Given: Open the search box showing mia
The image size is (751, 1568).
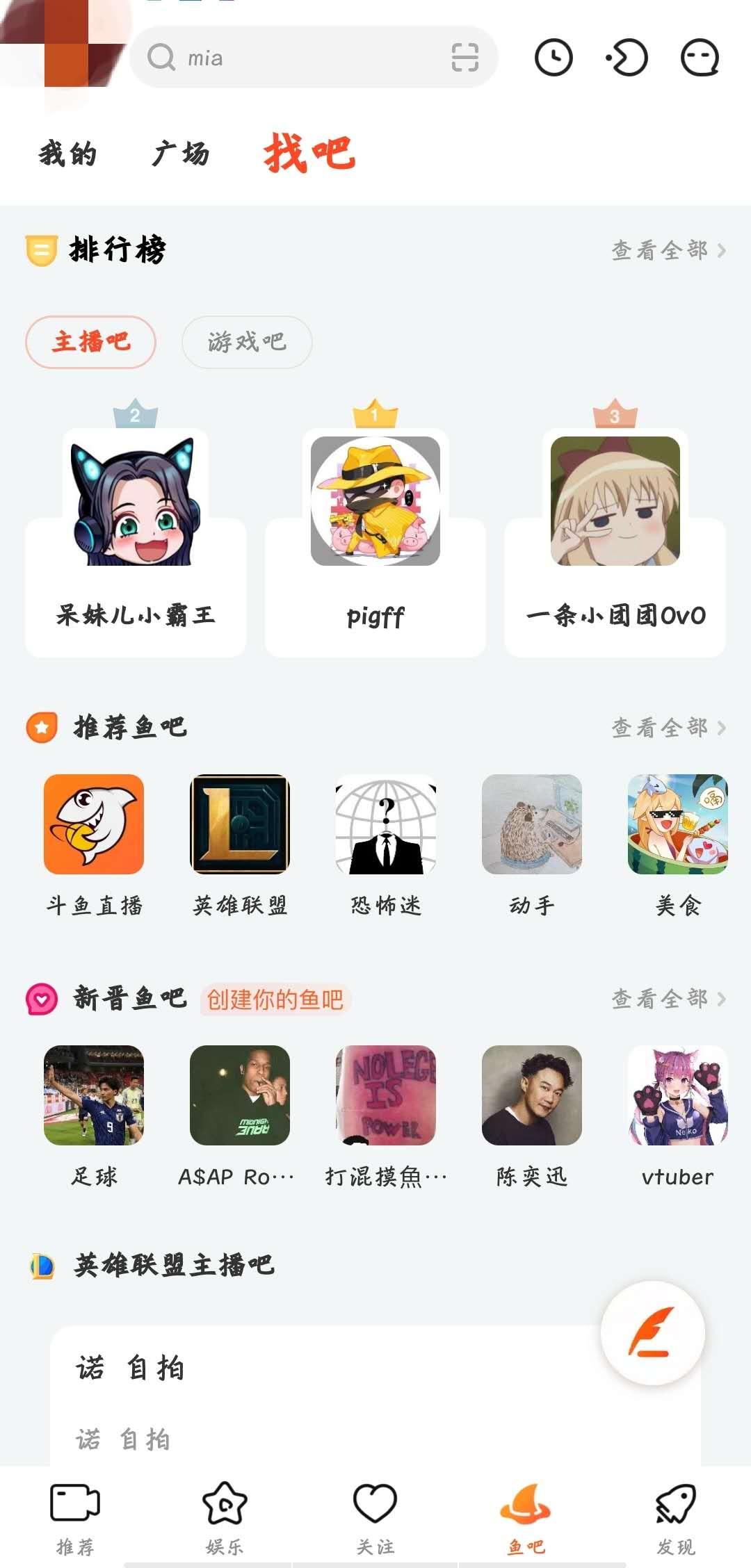Looking at the screenshot, I should click(292, 58).
